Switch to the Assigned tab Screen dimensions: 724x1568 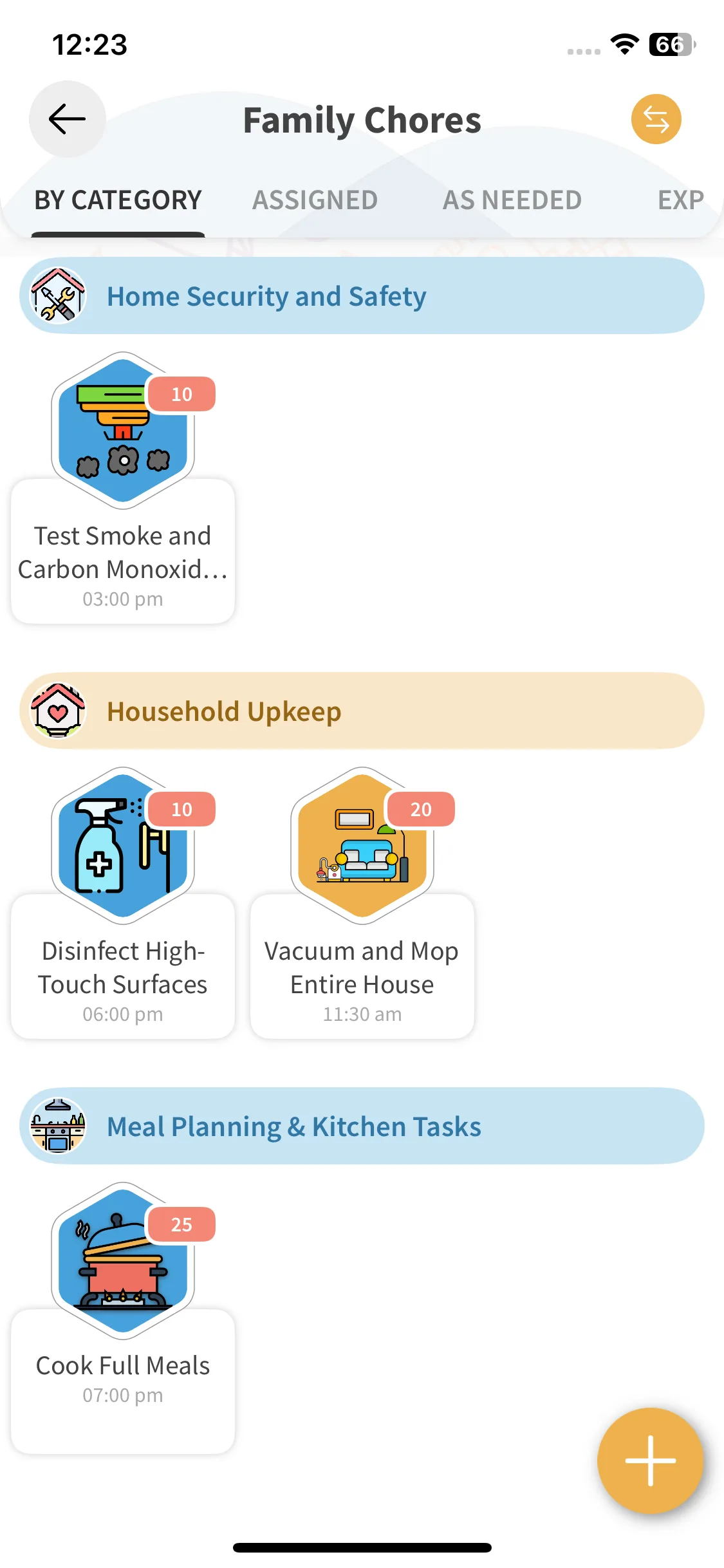(315, 200)
